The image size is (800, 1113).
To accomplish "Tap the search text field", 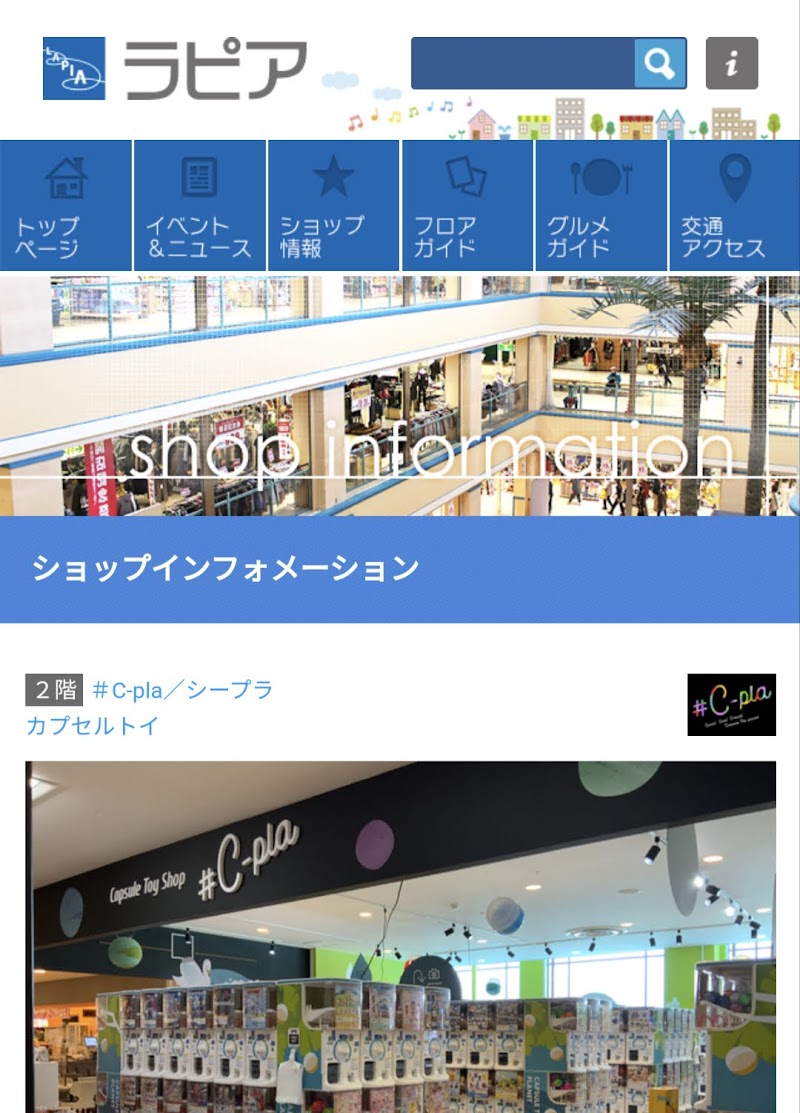I will click(523, 64).
